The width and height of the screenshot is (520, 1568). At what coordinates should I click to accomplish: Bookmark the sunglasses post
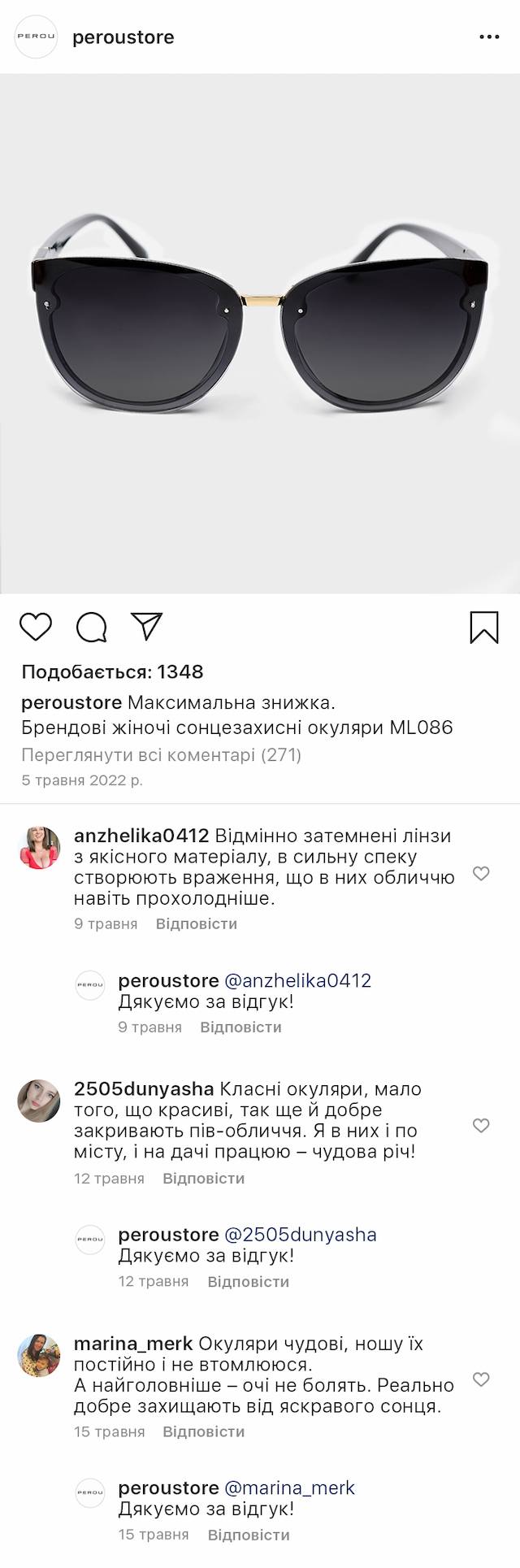(484, 628)
